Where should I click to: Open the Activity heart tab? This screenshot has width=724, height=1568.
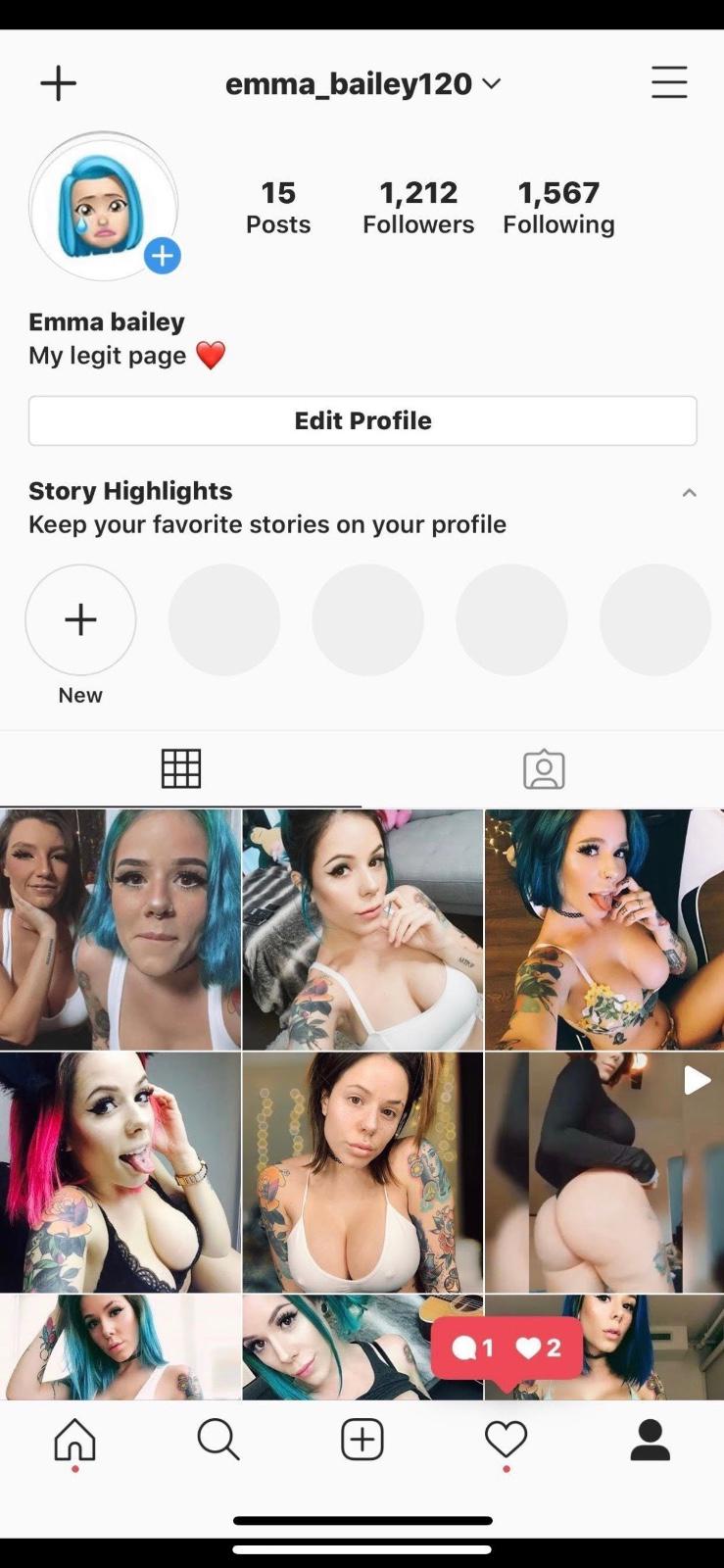click(x=506, y=1440)
